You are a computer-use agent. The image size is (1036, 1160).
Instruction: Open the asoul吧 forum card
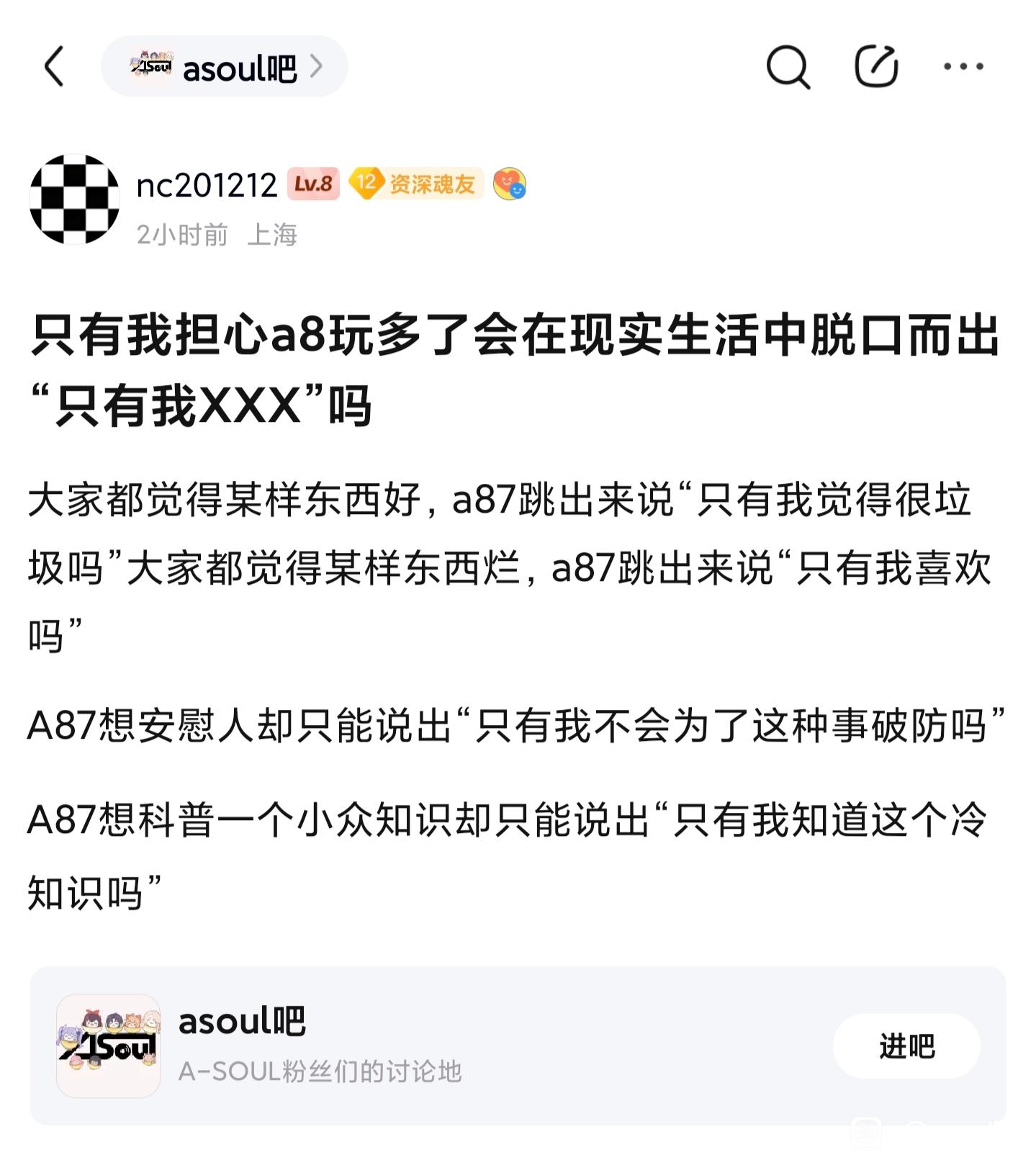[432, 1046]
